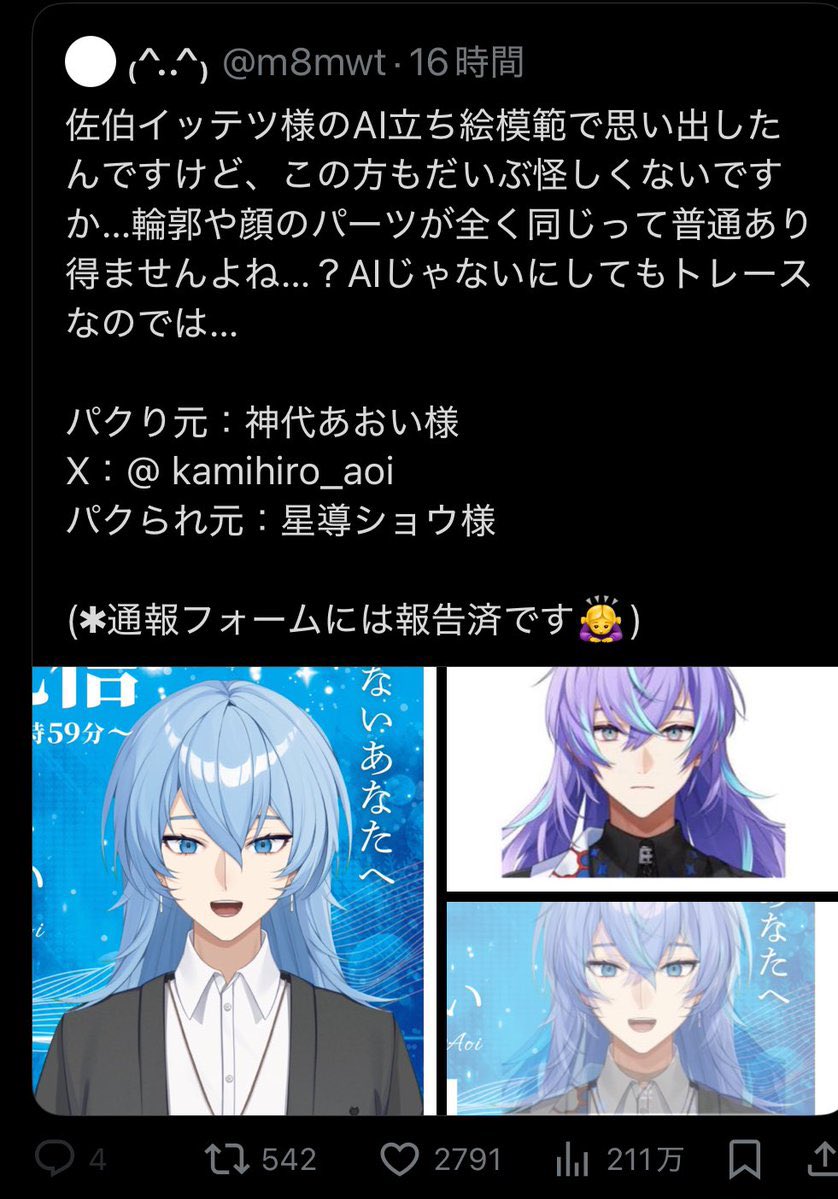Like the post with 2791 likes
838x1199 pixels.
(402, 1159)
